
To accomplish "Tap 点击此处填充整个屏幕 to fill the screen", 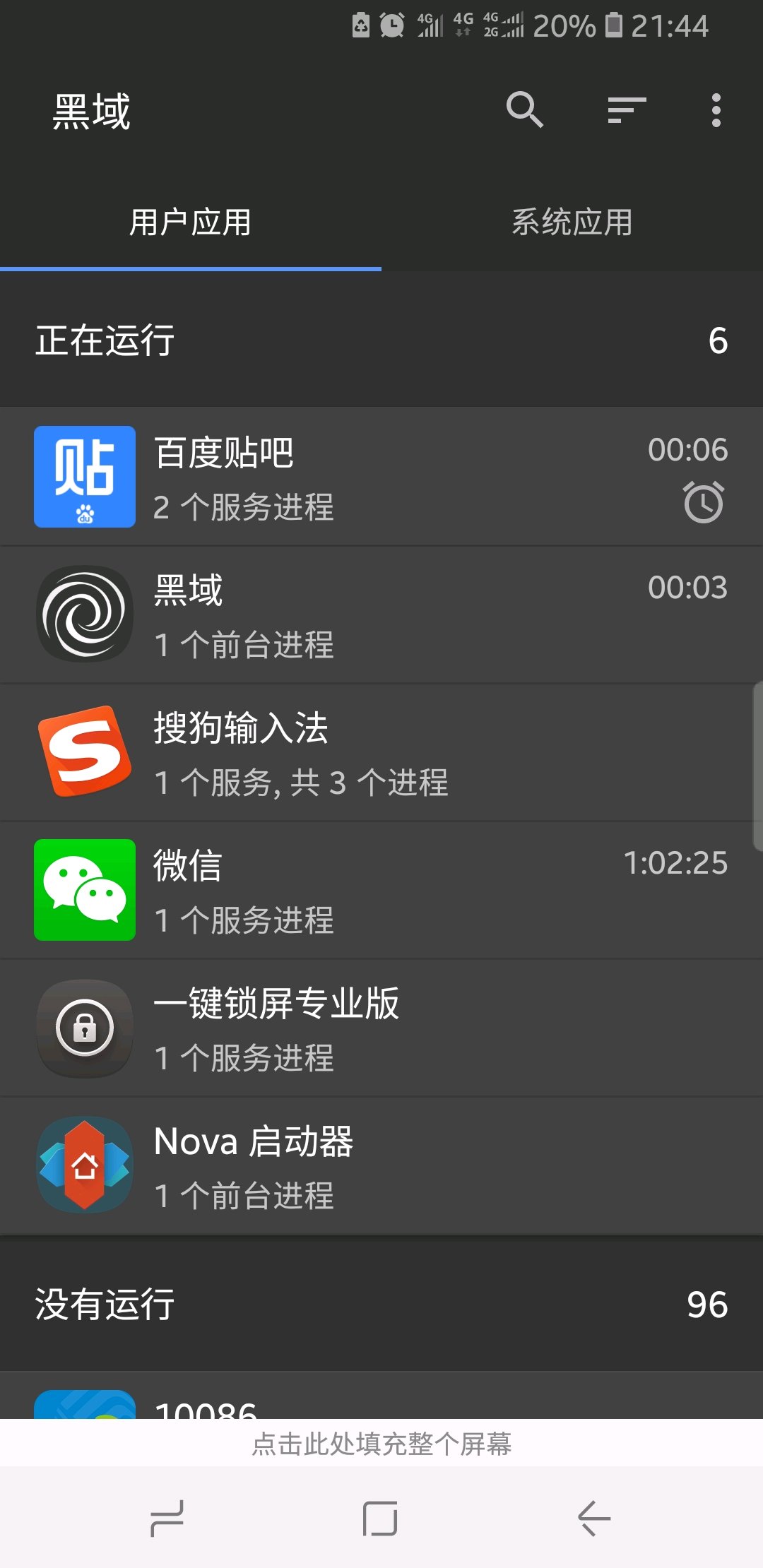I will [381, 1444].
